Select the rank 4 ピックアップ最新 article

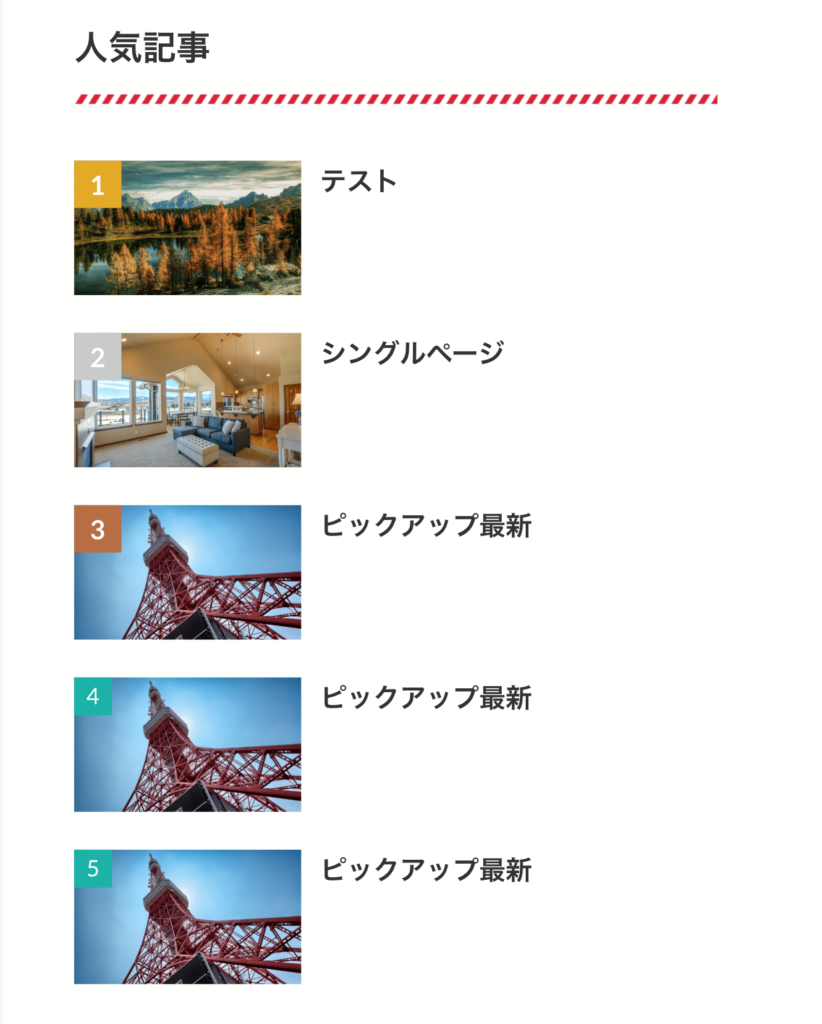(426, 697)
